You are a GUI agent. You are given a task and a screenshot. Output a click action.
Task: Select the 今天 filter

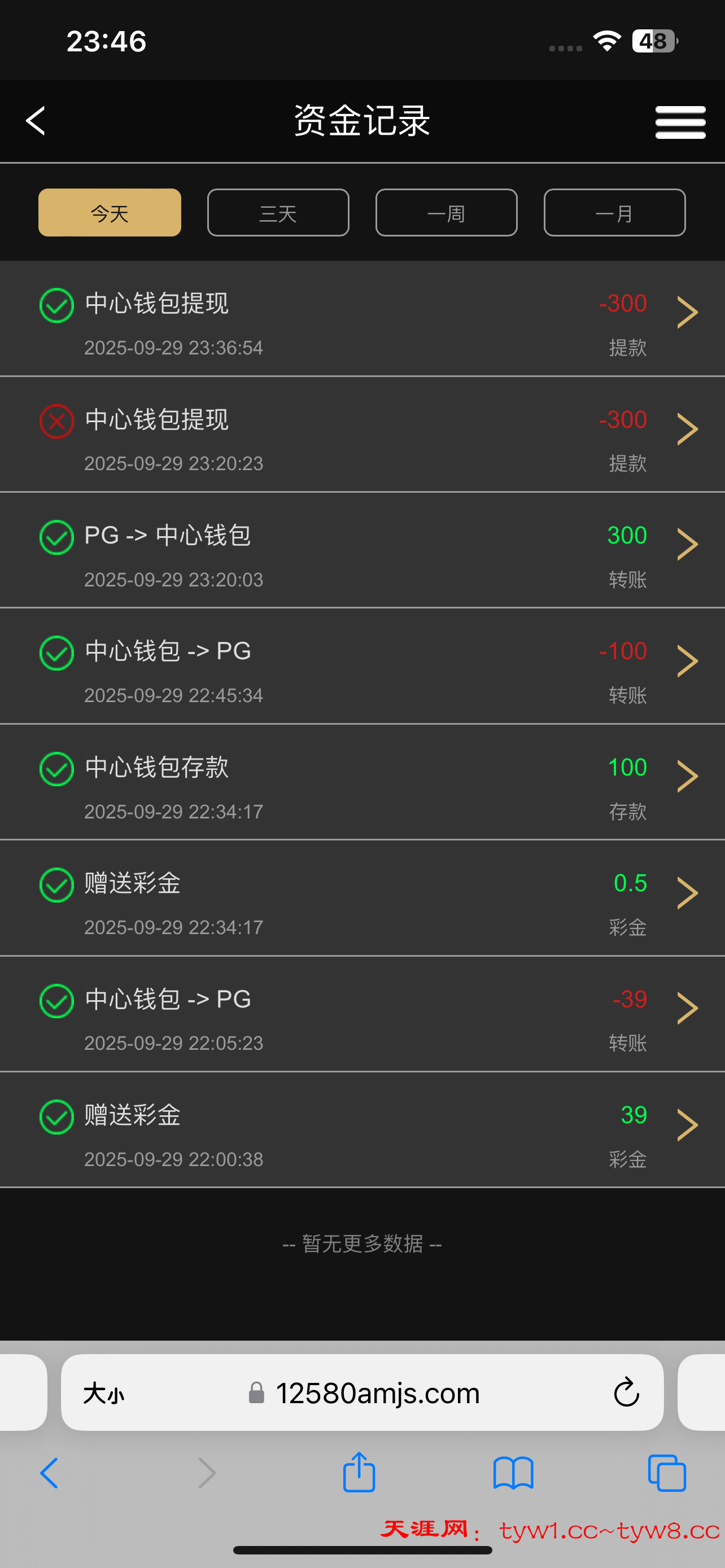110,213
